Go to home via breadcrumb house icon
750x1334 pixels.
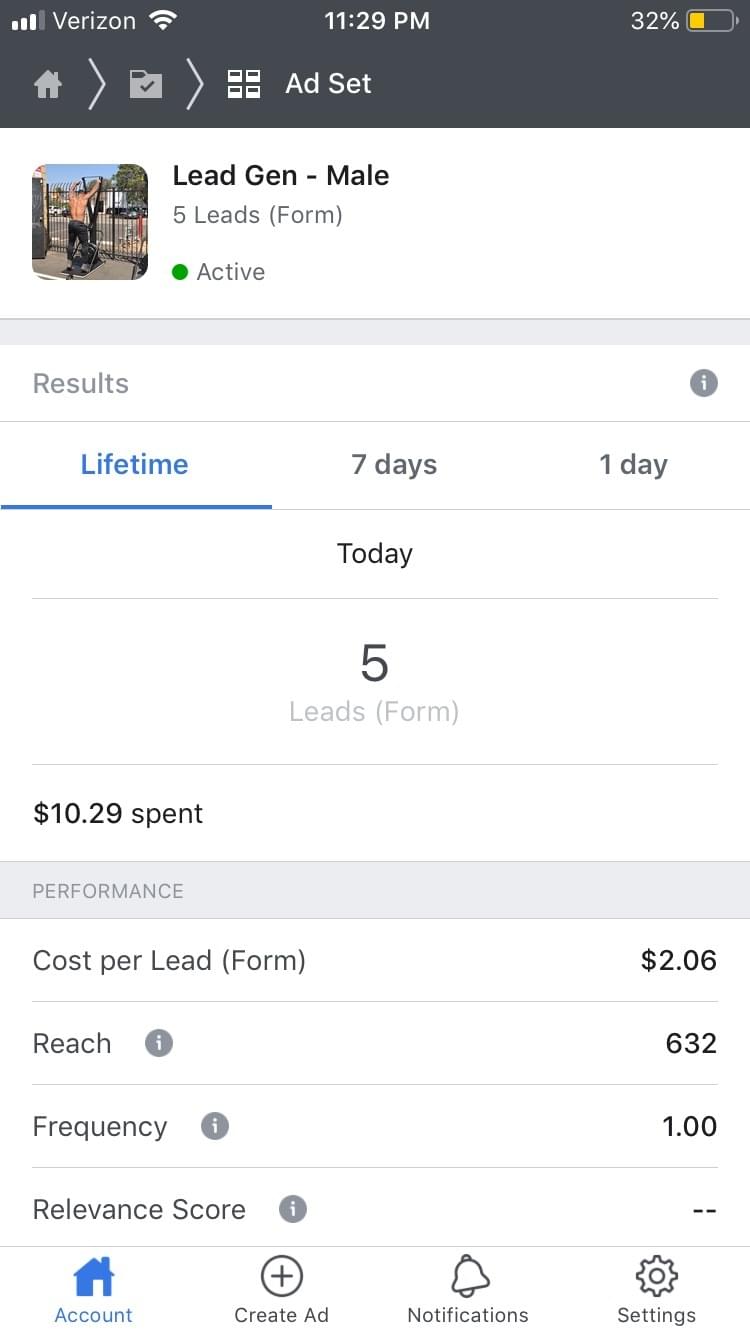pos(48,85)
